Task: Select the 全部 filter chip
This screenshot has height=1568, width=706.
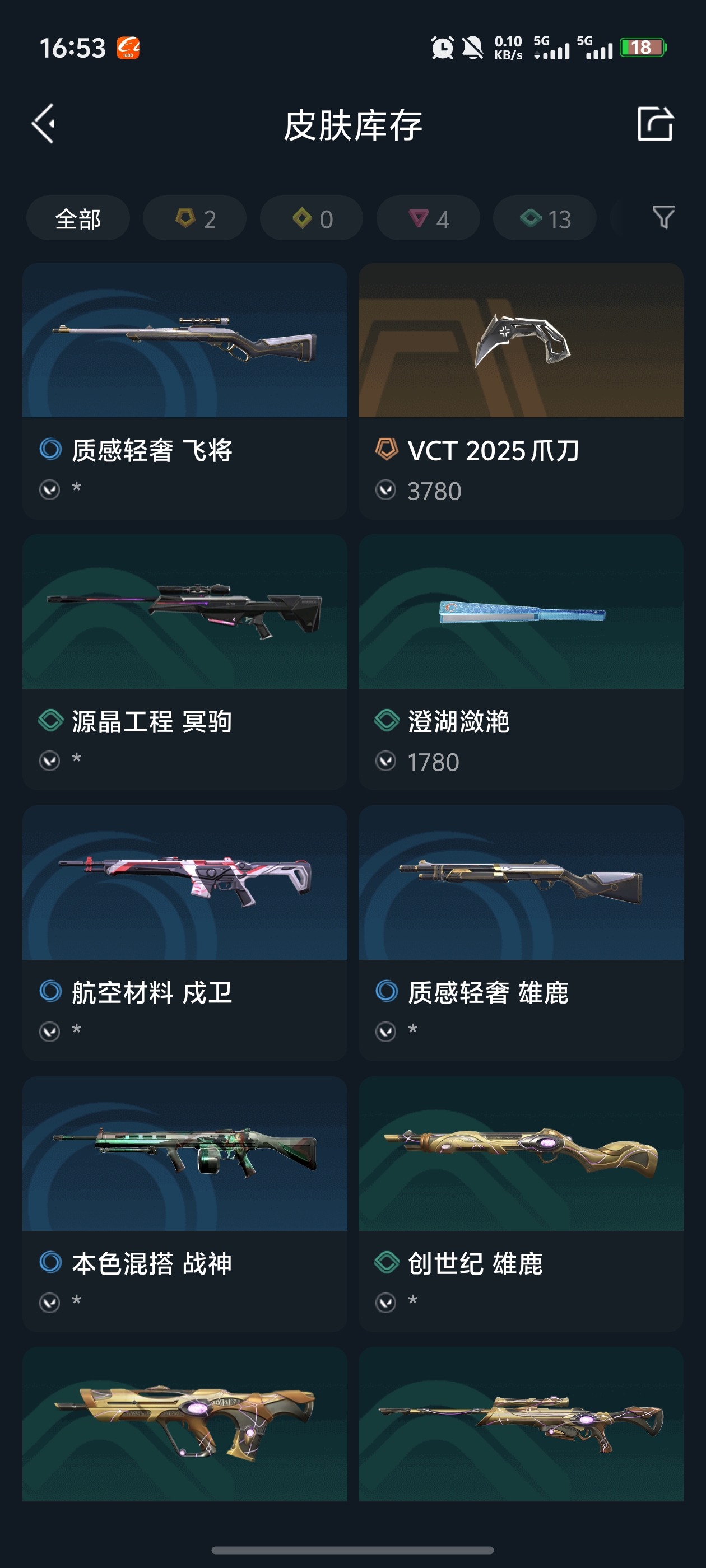Action: [x=78, y=218]
